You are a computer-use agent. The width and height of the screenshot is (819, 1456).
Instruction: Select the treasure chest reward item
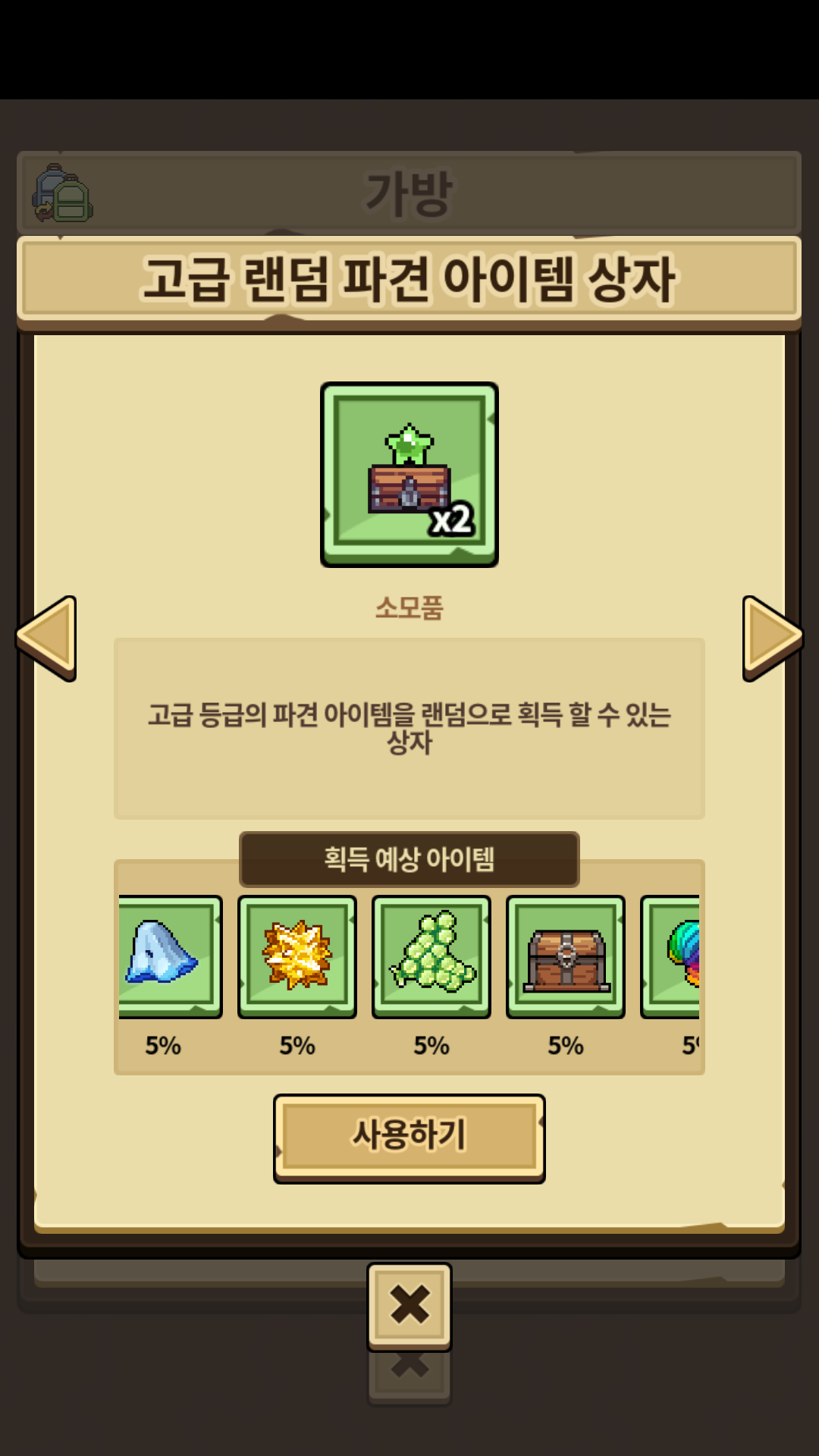click(566, 955)
